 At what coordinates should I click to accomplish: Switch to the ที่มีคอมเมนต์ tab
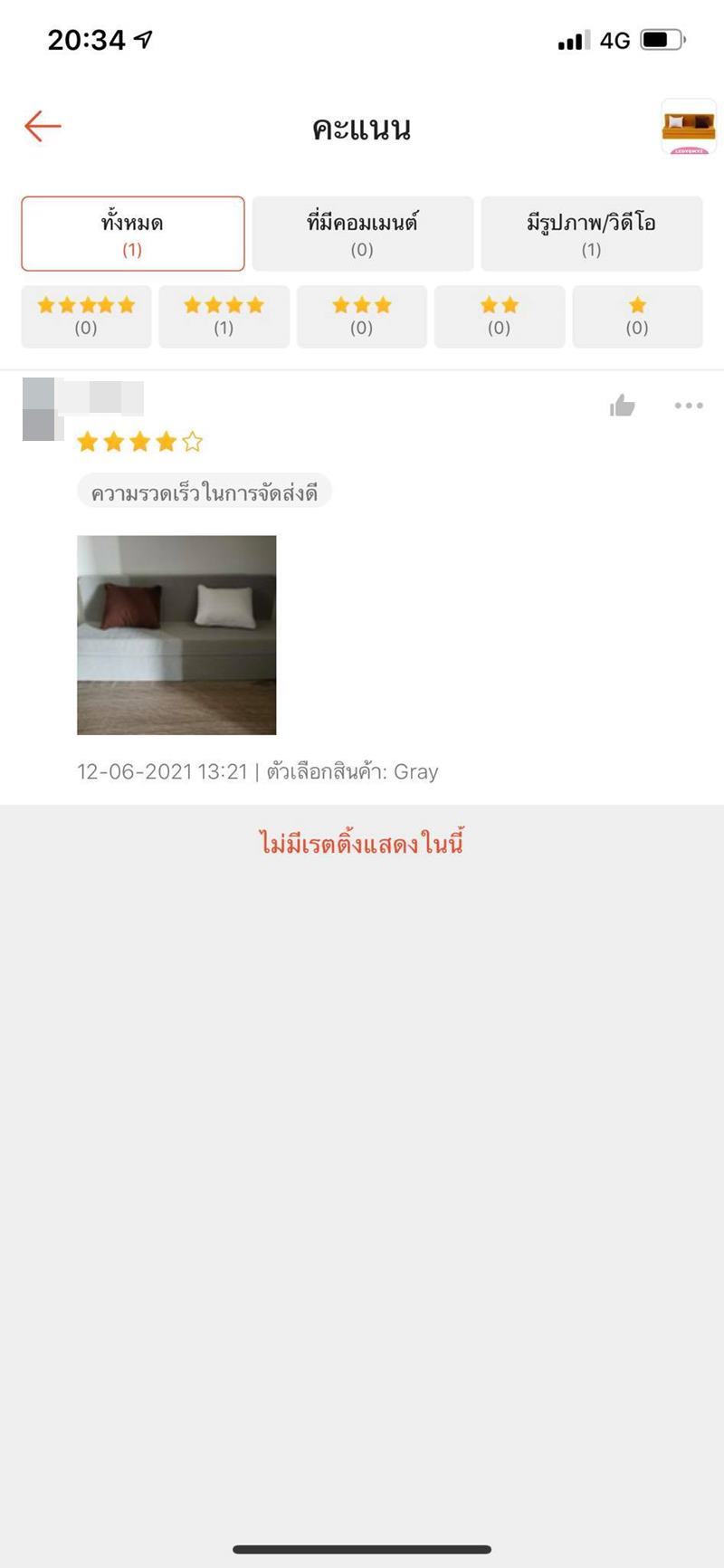[x=361, y=233]
